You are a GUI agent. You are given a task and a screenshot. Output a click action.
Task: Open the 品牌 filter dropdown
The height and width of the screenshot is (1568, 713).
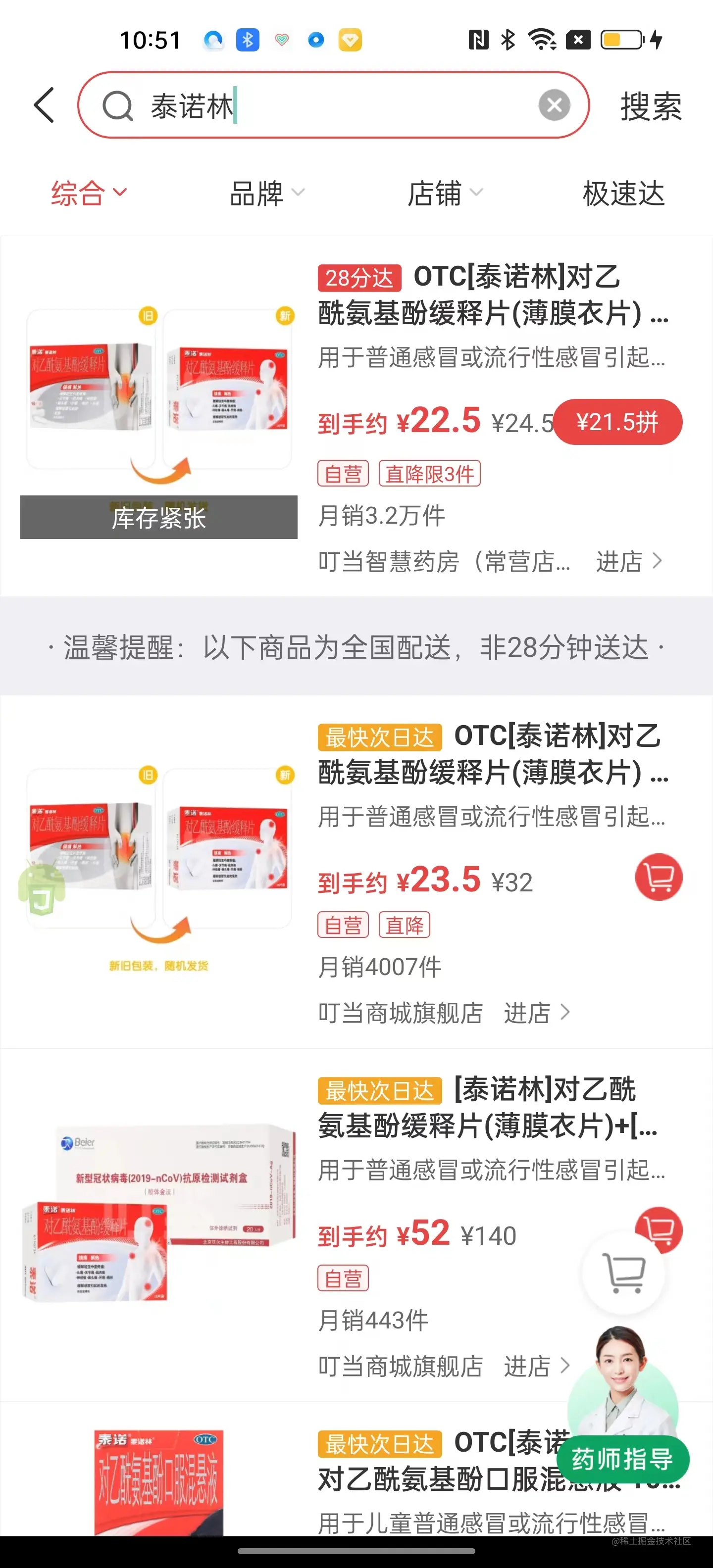266,194
